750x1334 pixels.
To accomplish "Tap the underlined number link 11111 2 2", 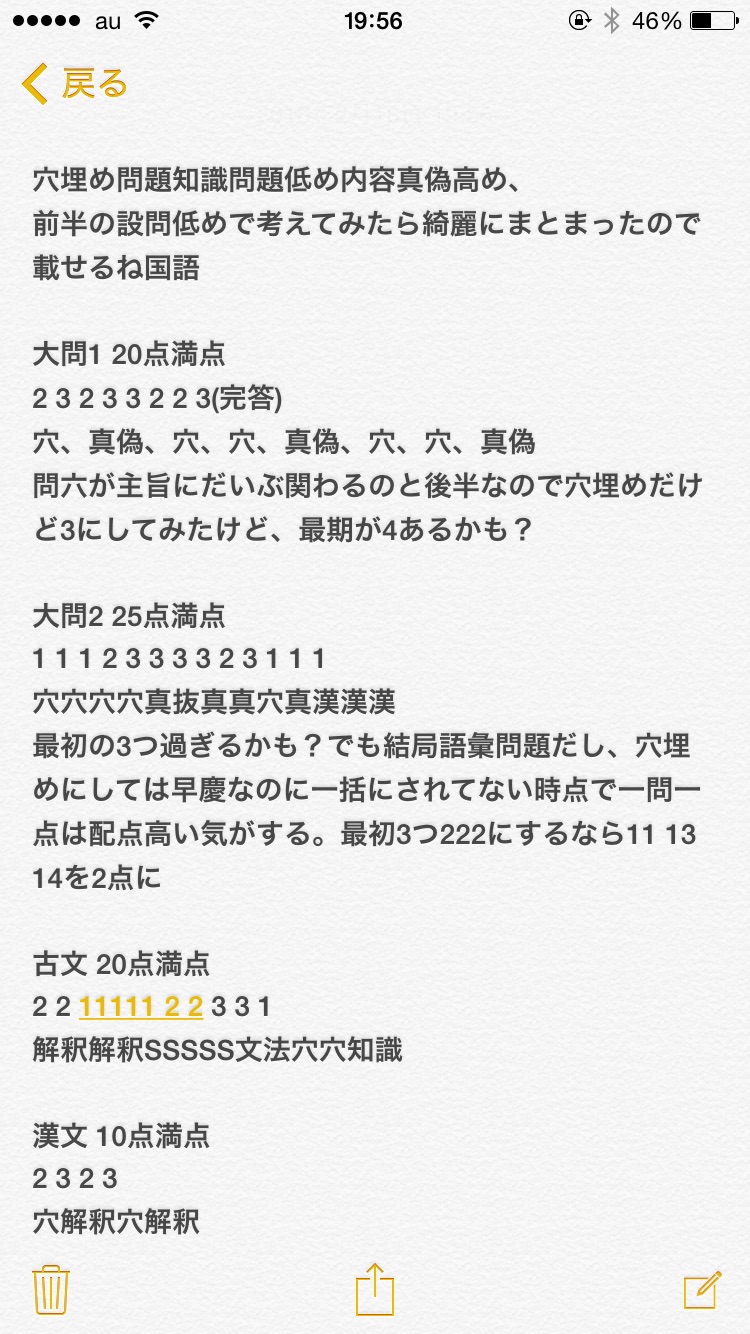I will 141,1007.
